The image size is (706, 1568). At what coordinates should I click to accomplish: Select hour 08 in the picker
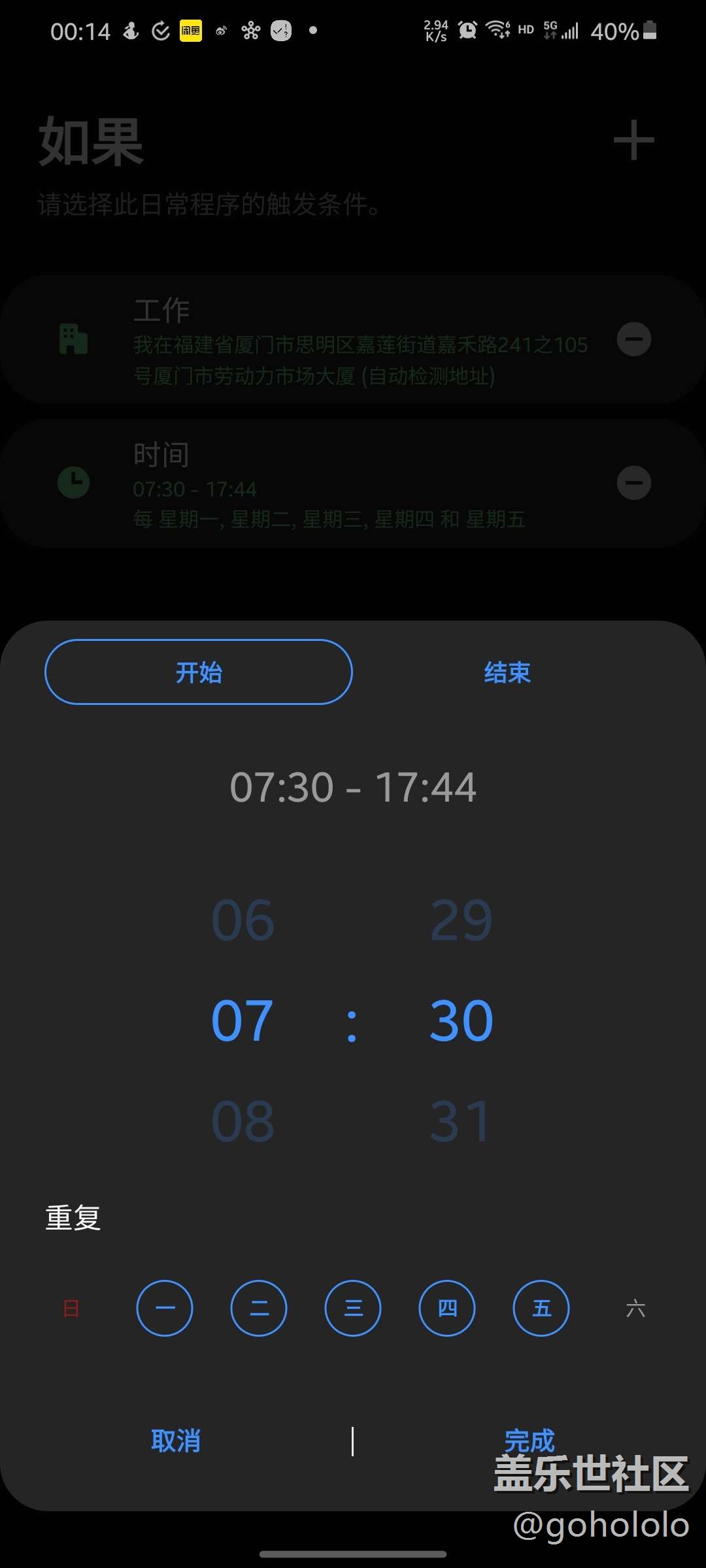[243, 1121]
